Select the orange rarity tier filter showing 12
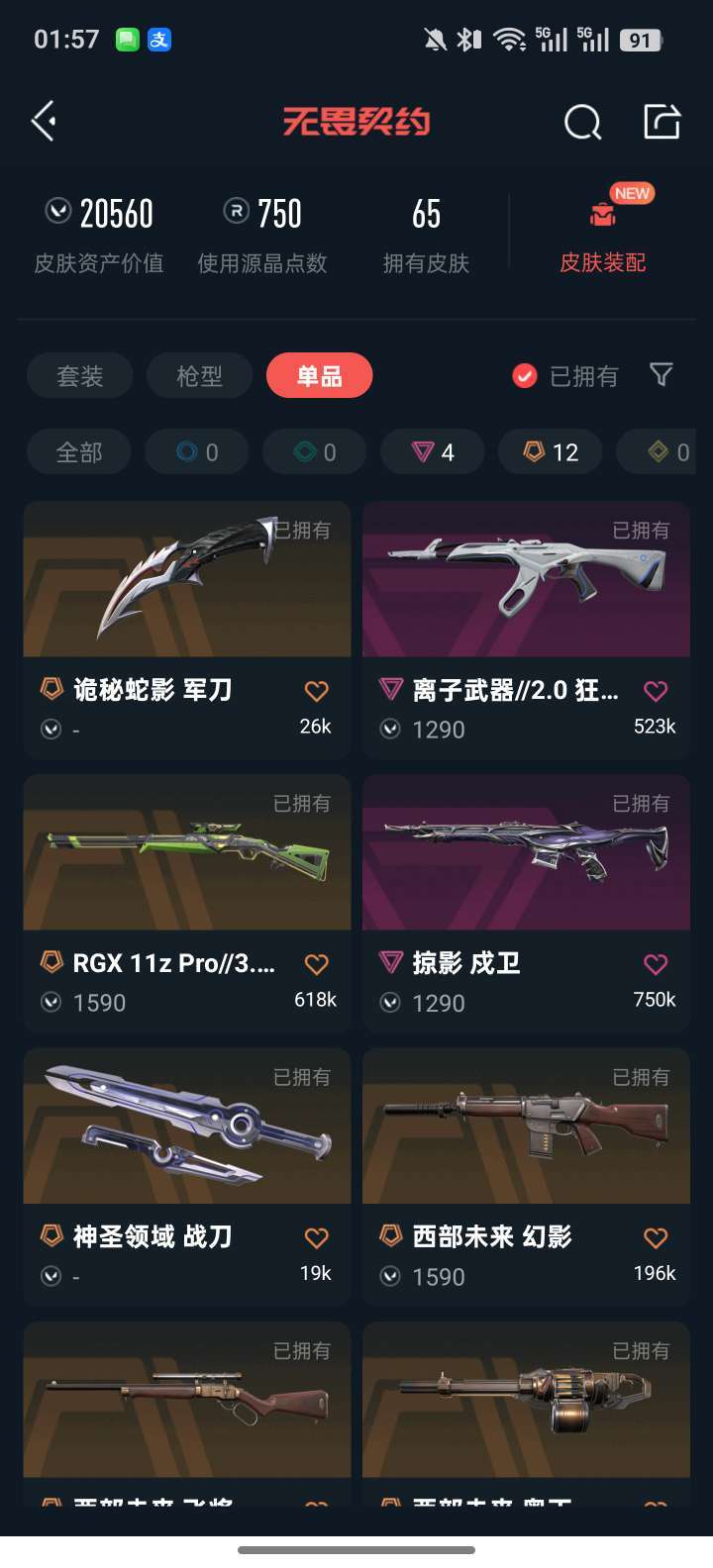The image size is (713, 1568). point(550,451)
